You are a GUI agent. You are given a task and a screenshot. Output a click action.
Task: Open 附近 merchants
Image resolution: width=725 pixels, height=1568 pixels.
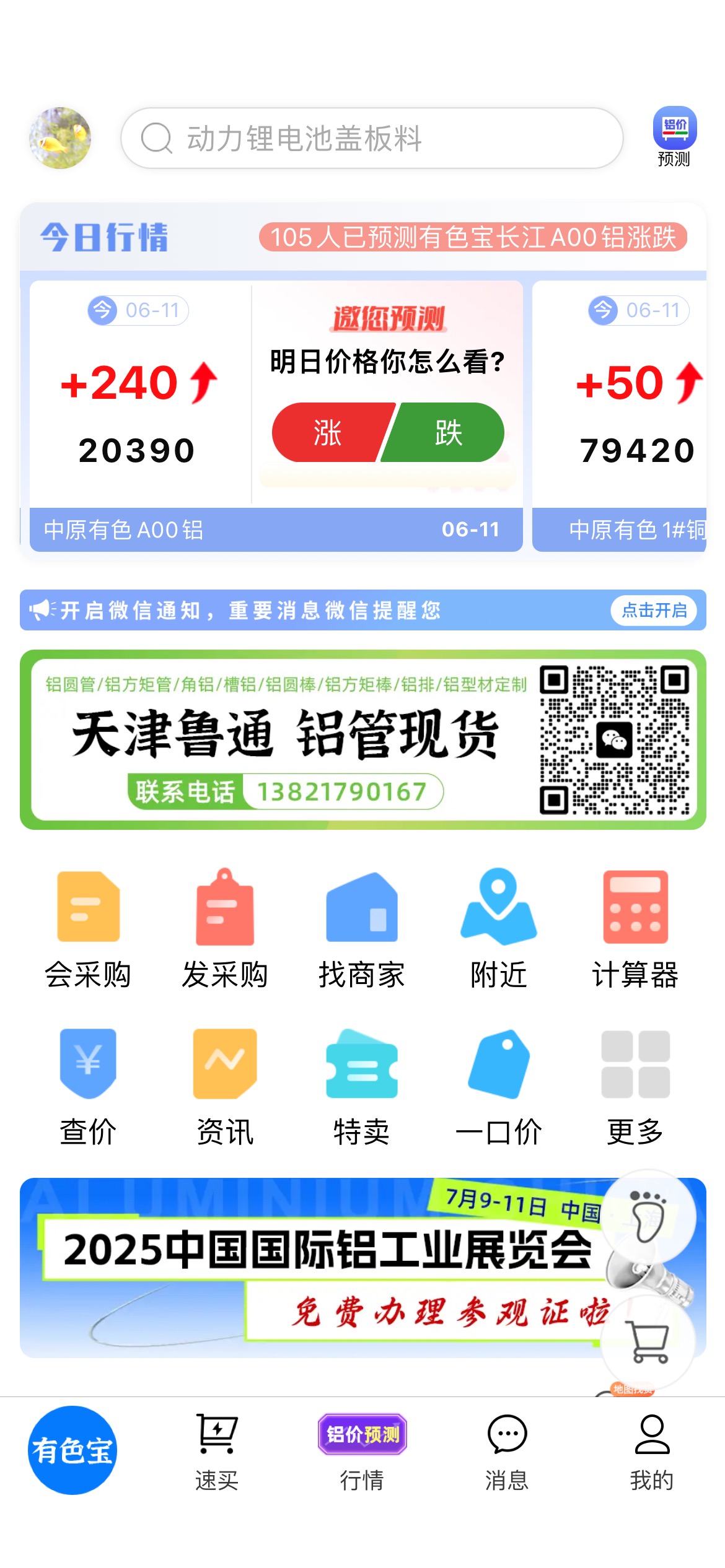tap(499, 929)
